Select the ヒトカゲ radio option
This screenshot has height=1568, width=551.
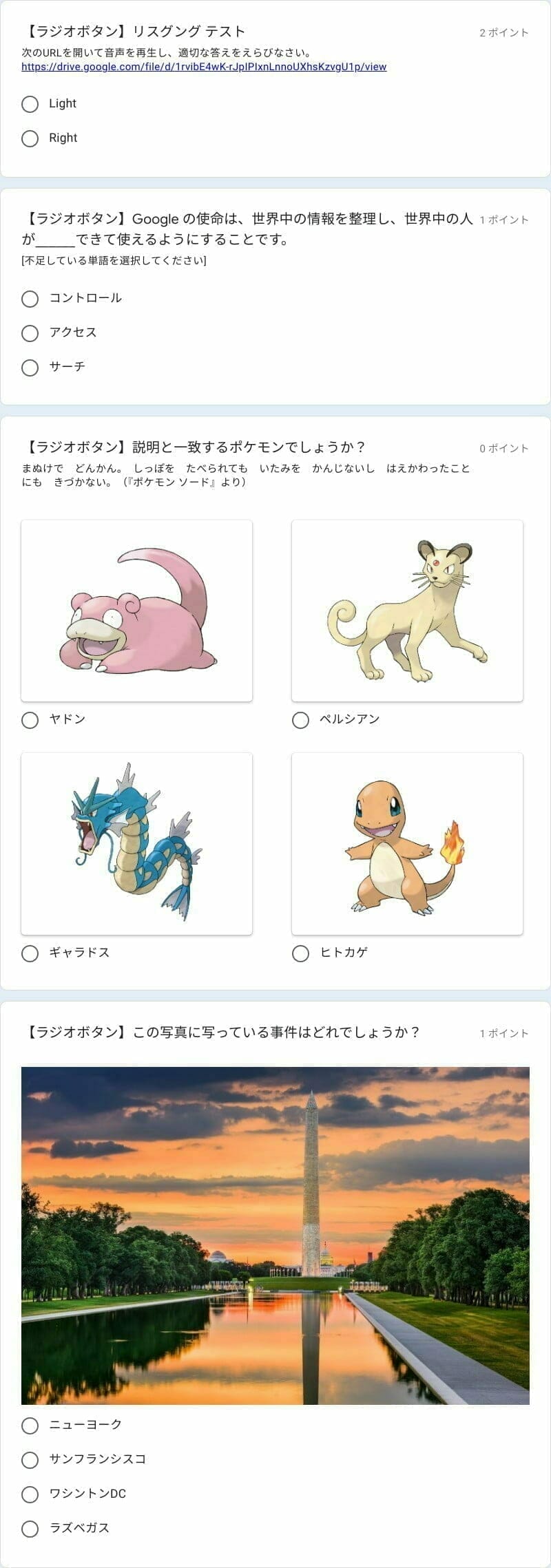point(301,953)
